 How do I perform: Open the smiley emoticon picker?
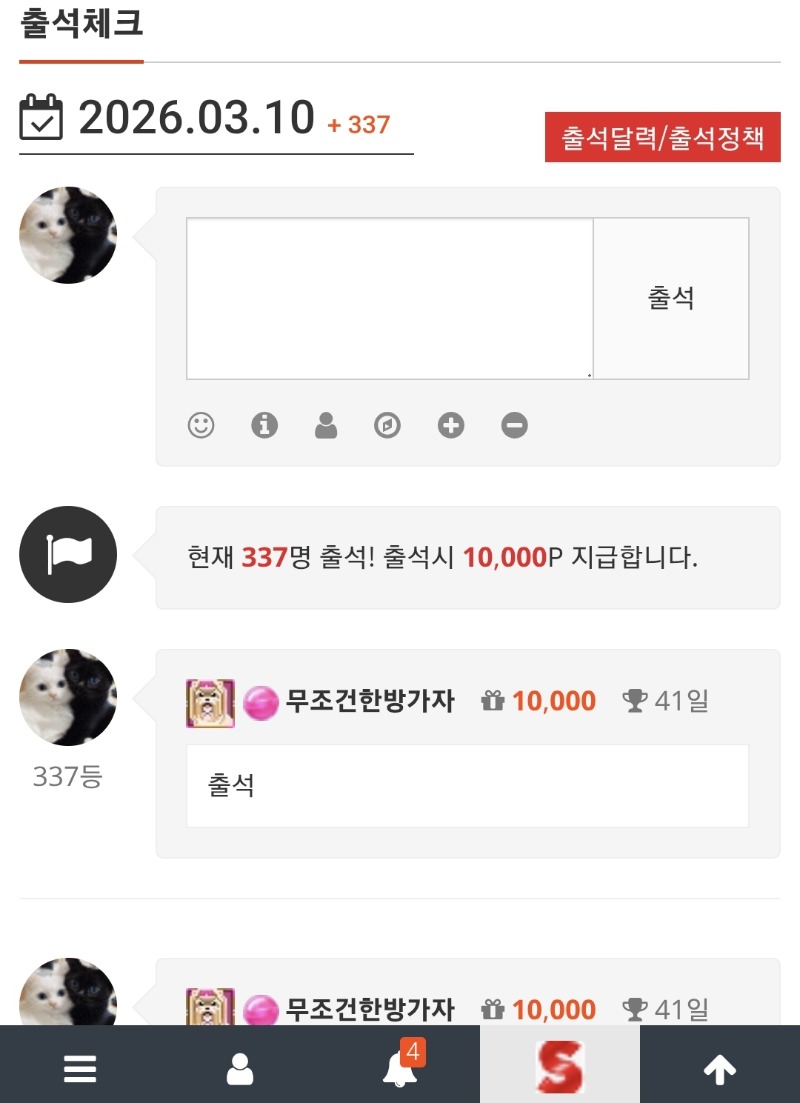pyautogui.click(x=201, y=425)
